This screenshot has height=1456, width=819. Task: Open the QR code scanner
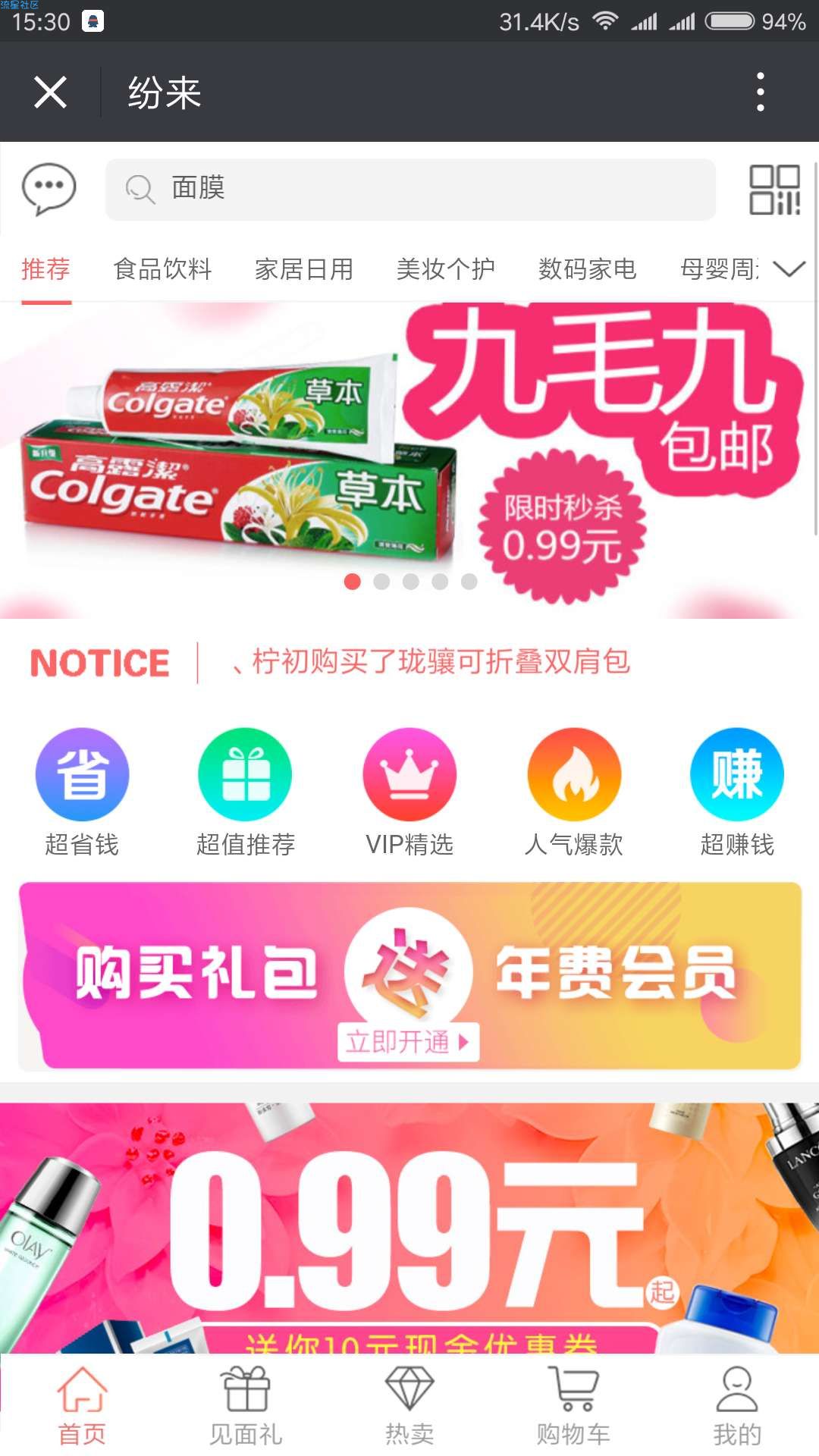coord(774,190)
